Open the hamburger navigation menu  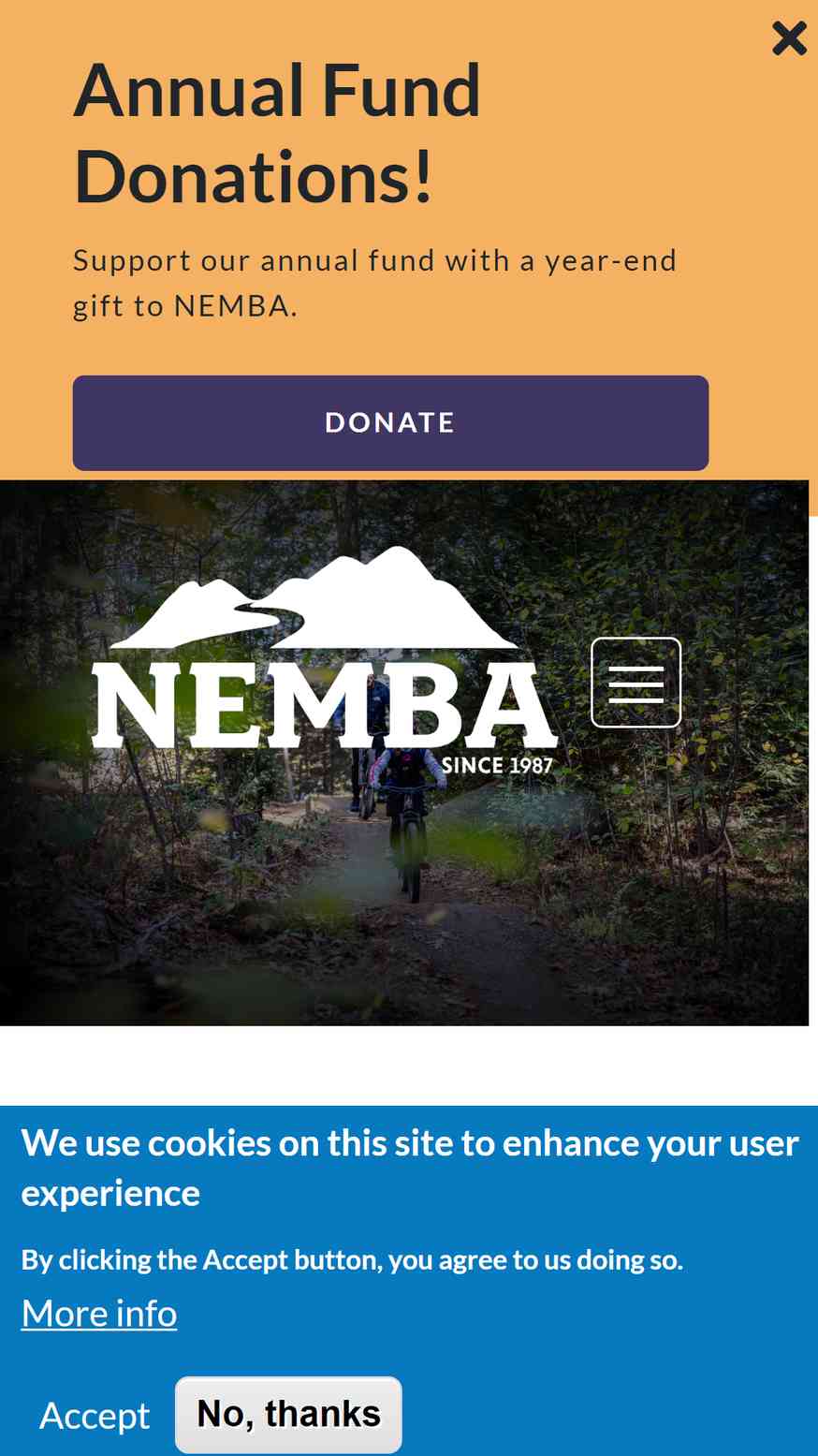coord(636,683)
